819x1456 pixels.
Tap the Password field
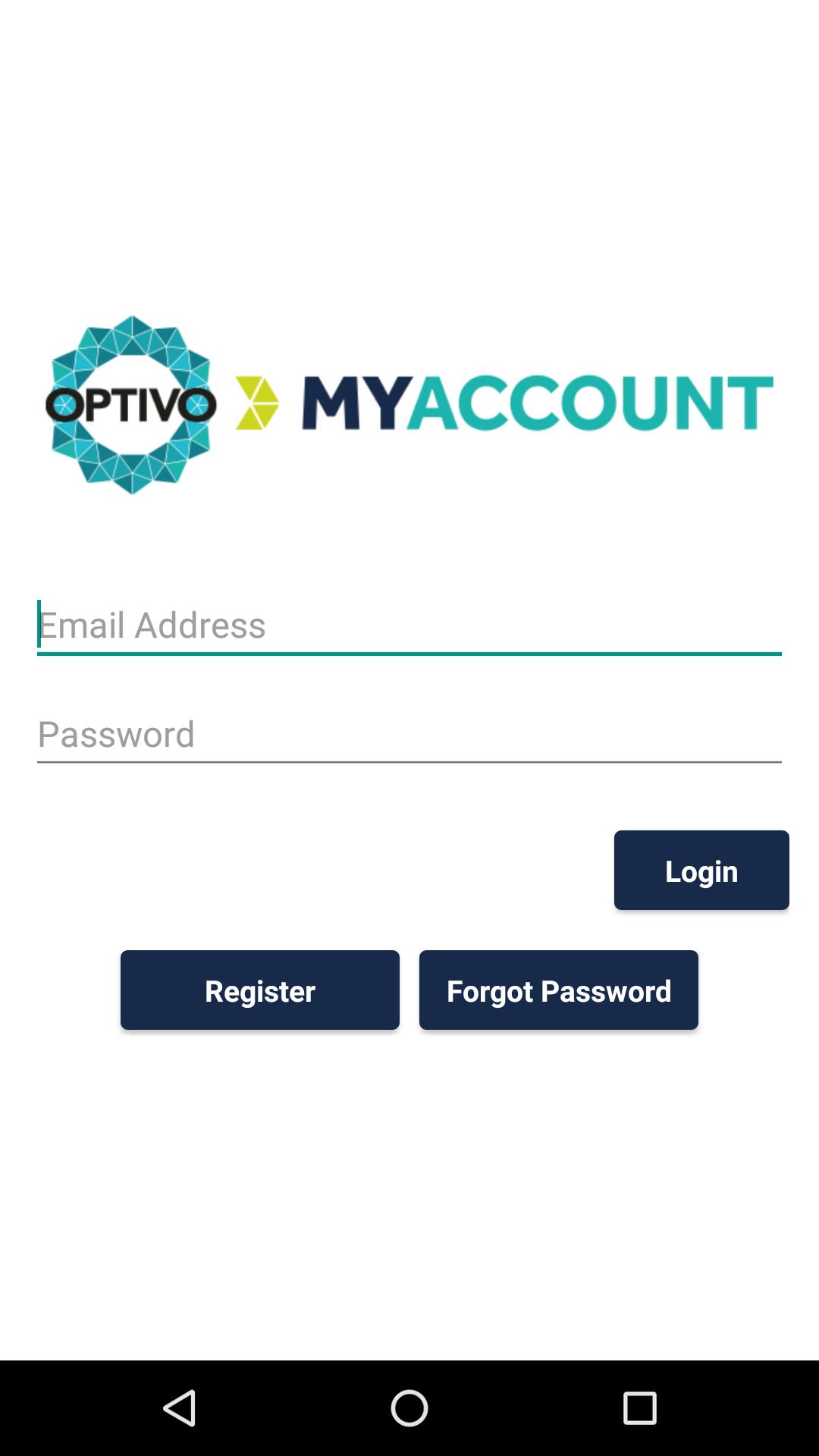click(x=409, y=734)
